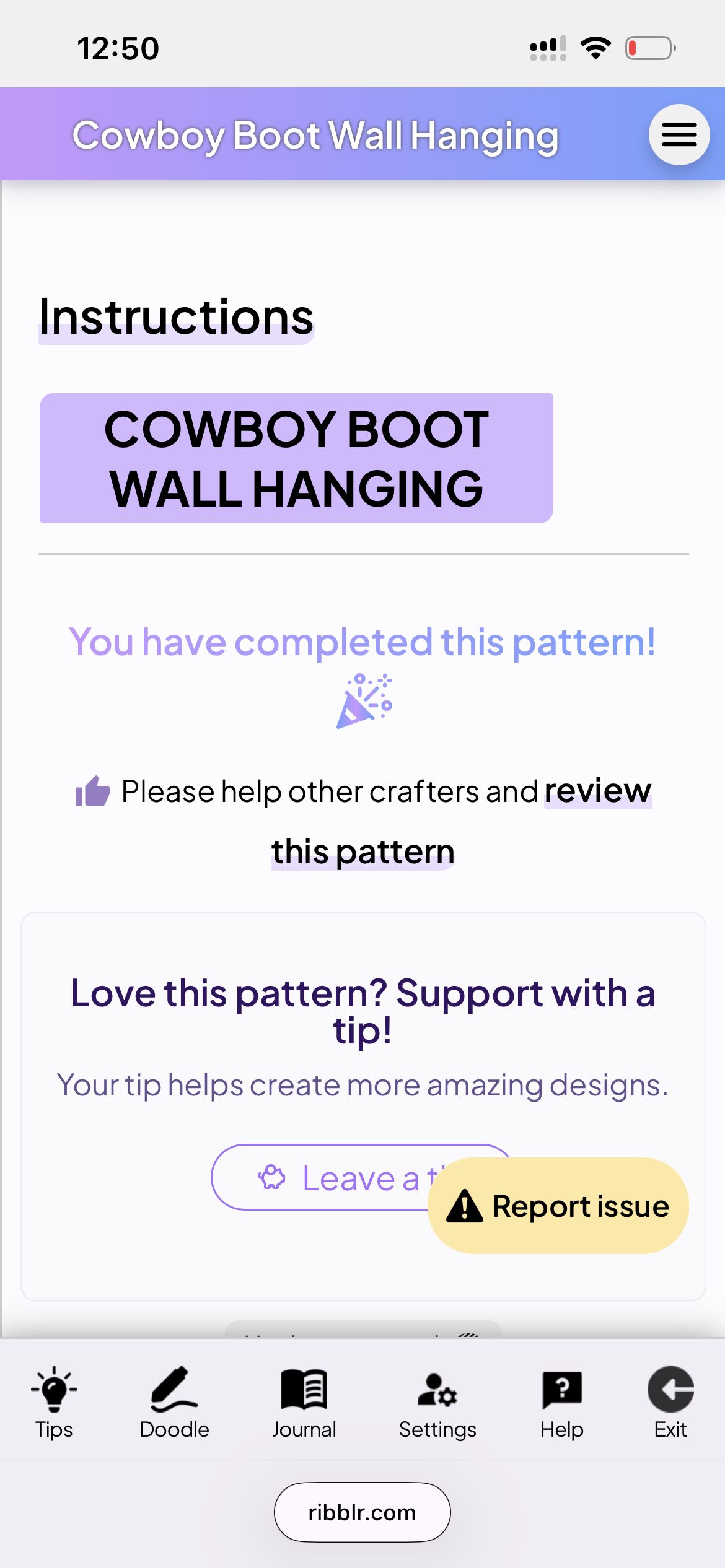
Task: Open the Doodle tool
Action: (x=175, y=1402)
